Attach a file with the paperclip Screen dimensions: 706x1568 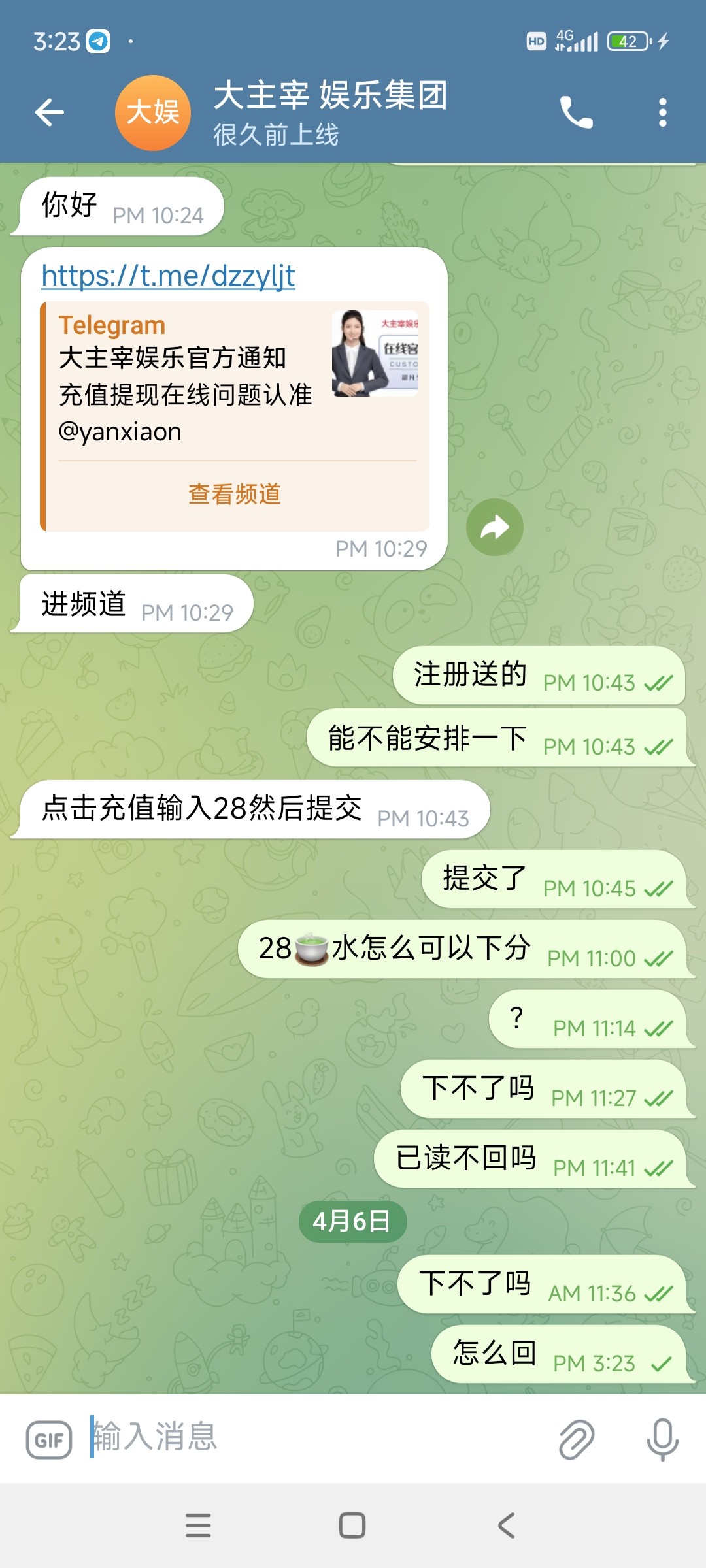(577, 1439)
